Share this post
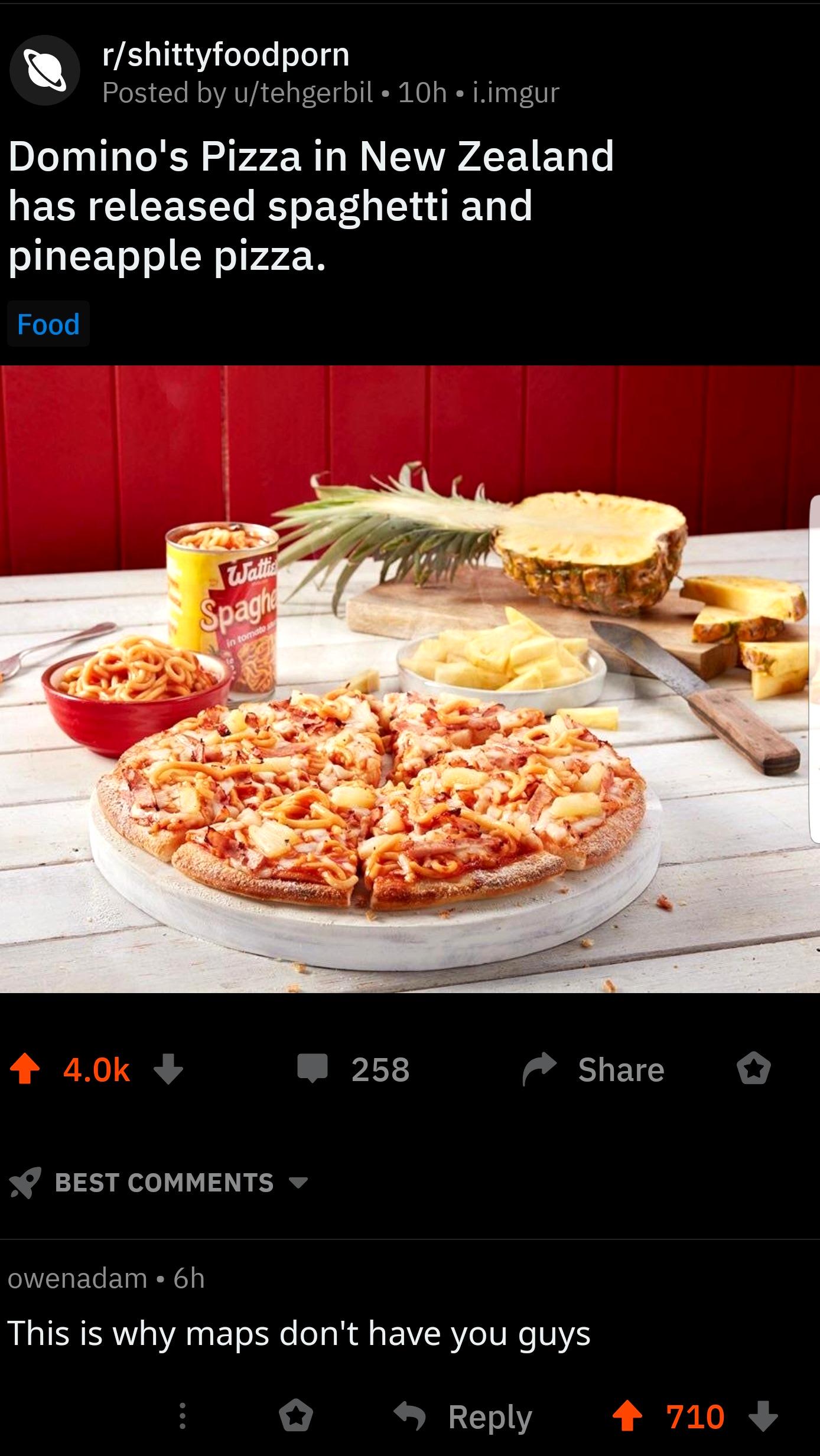The width and height of the screenshot is (820, 1456). click(x=594, y=1069)
